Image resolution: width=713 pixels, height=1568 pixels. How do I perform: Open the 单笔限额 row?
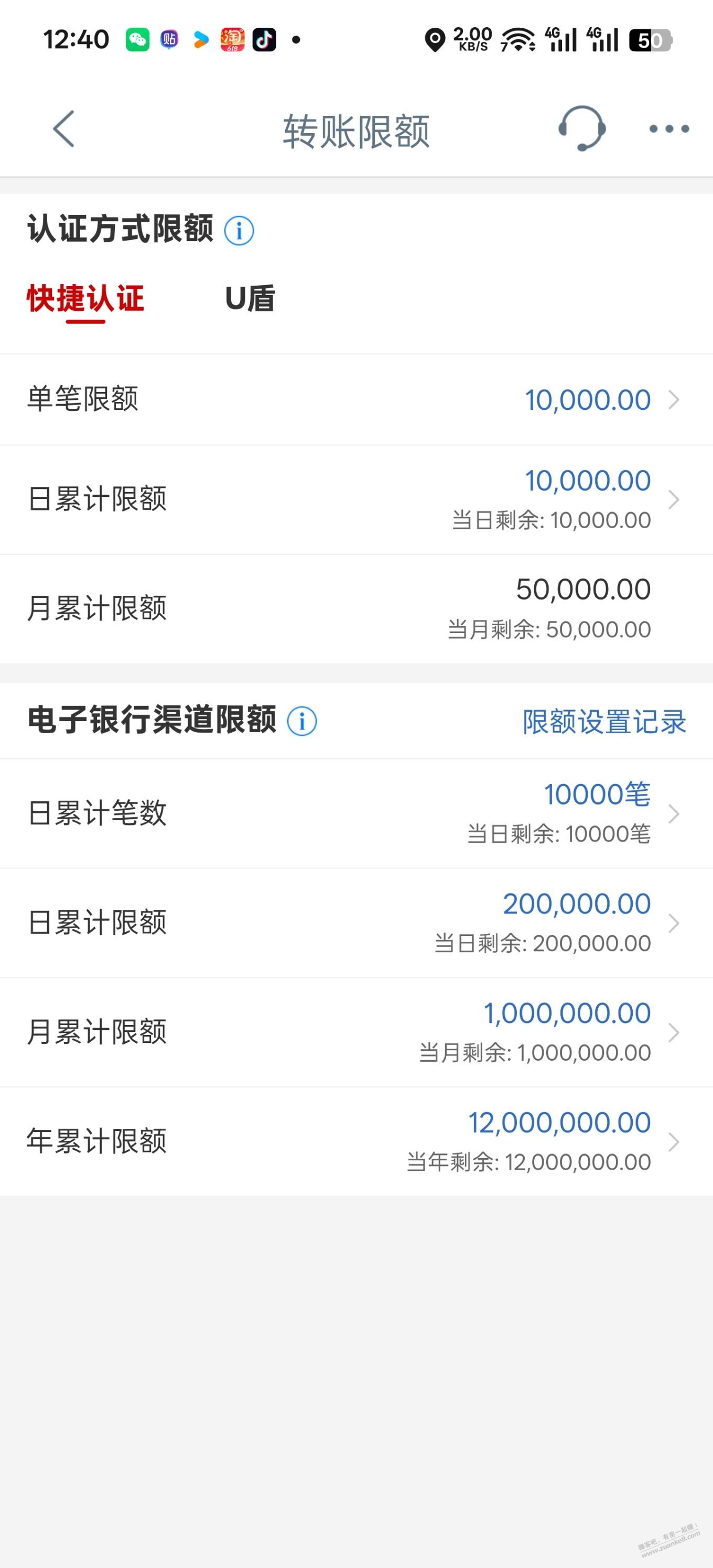point(356,400)
